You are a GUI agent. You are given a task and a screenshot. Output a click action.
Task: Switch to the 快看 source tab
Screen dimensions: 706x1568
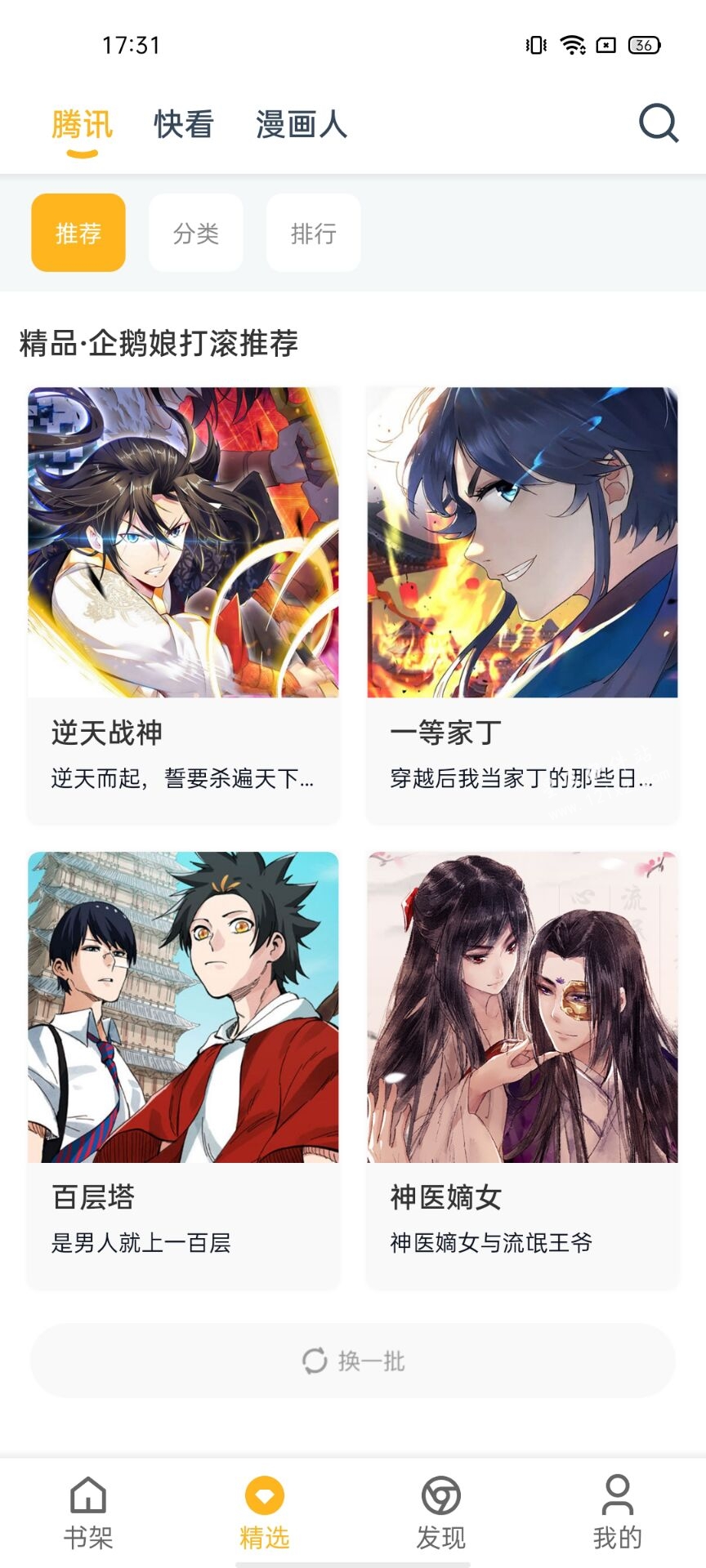tap(184, 125)
